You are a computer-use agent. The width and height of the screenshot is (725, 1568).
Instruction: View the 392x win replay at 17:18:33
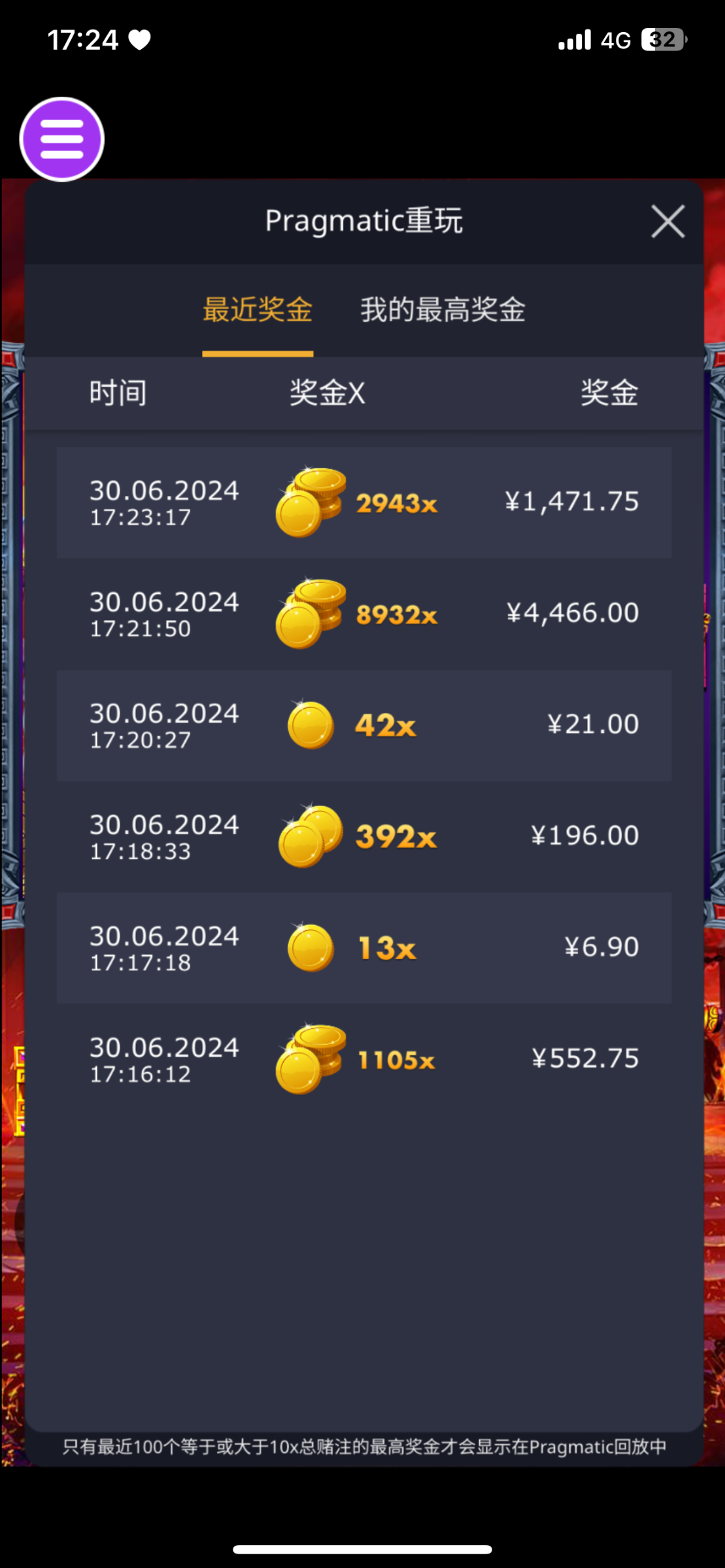coord(363,836)
